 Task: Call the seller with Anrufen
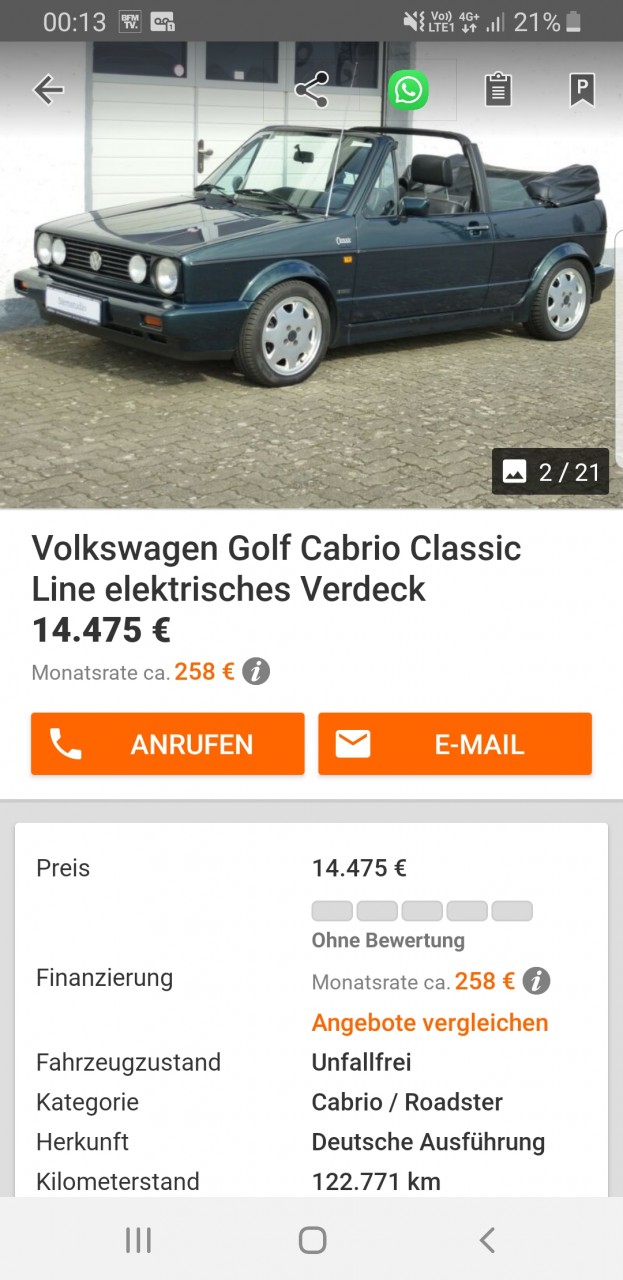pyautogui.click(x=168, y=744)
